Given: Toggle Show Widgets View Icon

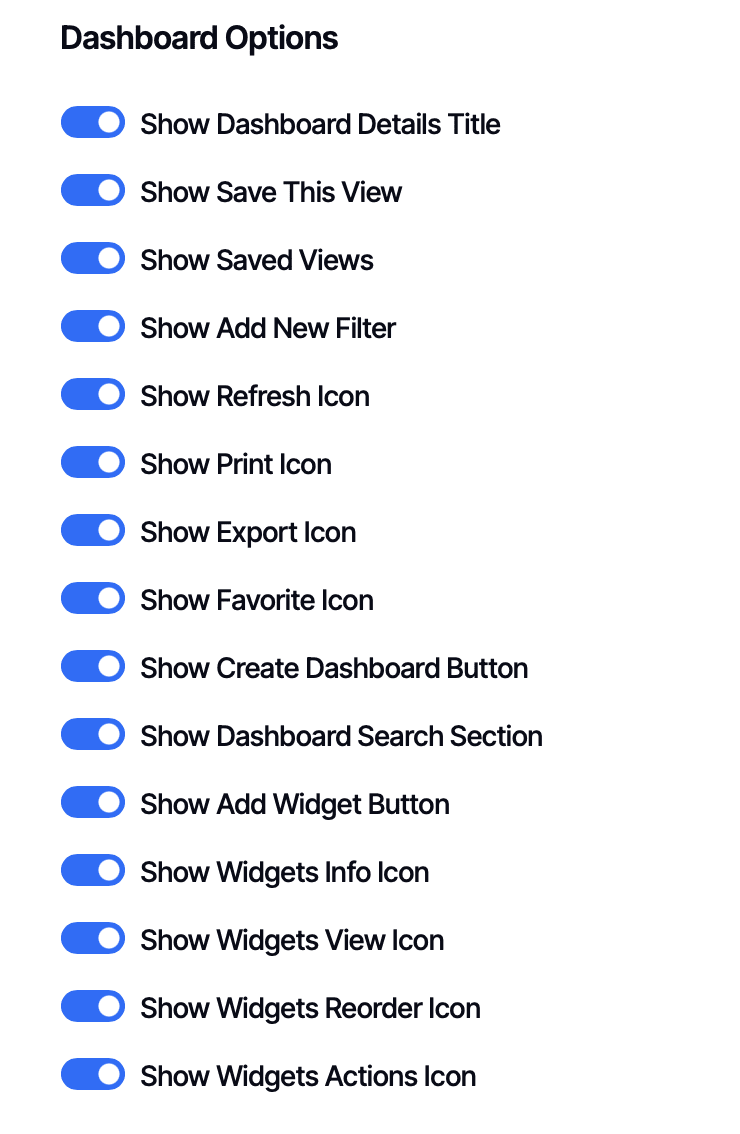Looking at the screenshot, I should pos(93,939).
